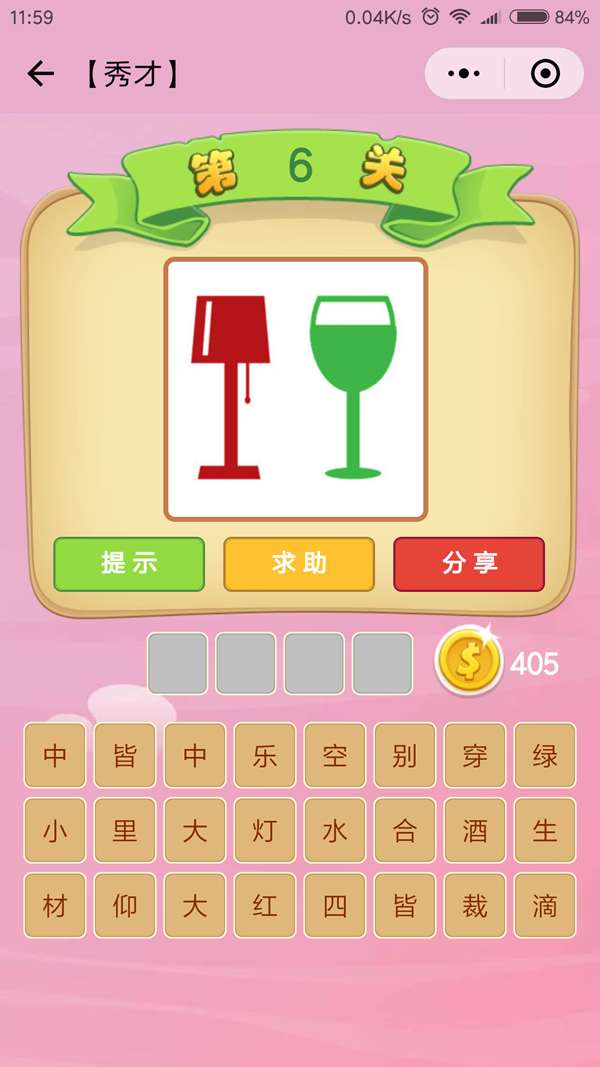The image size is (600, 1067).
Task: Go back using the arrow icon
Action: pos(40,74)
